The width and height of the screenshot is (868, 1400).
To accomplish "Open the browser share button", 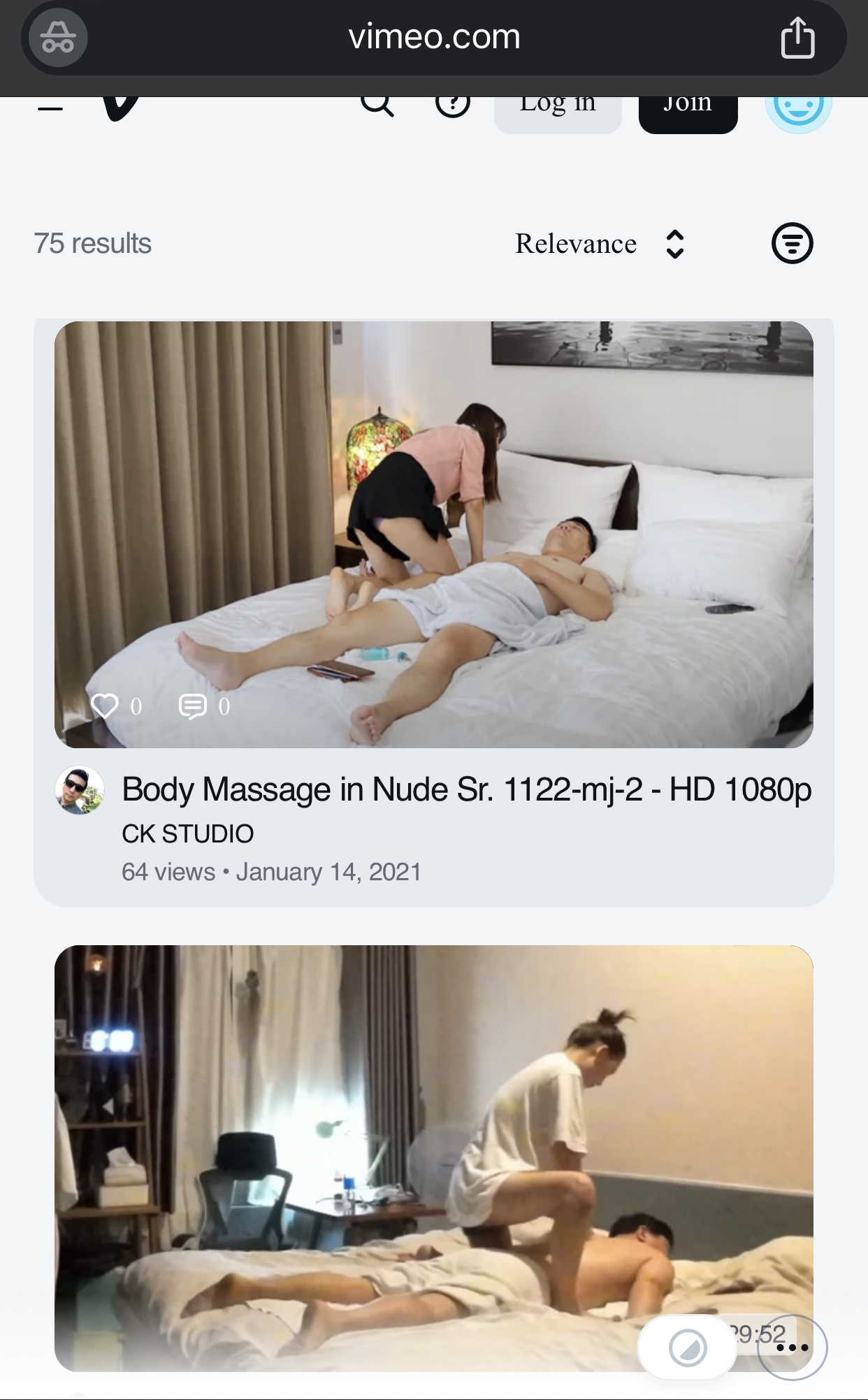I will point(797,38).
